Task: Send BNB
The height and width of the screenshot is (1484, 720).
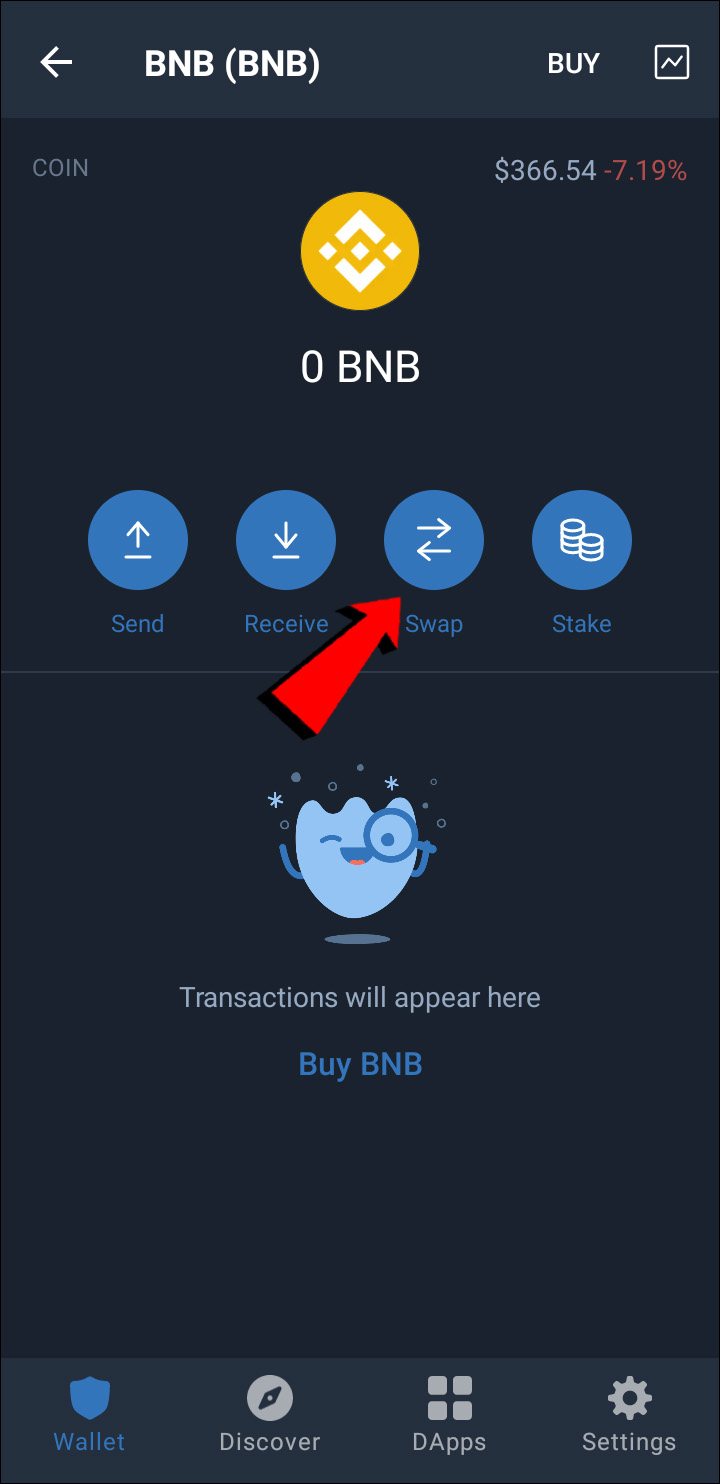Action: (x=138, y=541)
